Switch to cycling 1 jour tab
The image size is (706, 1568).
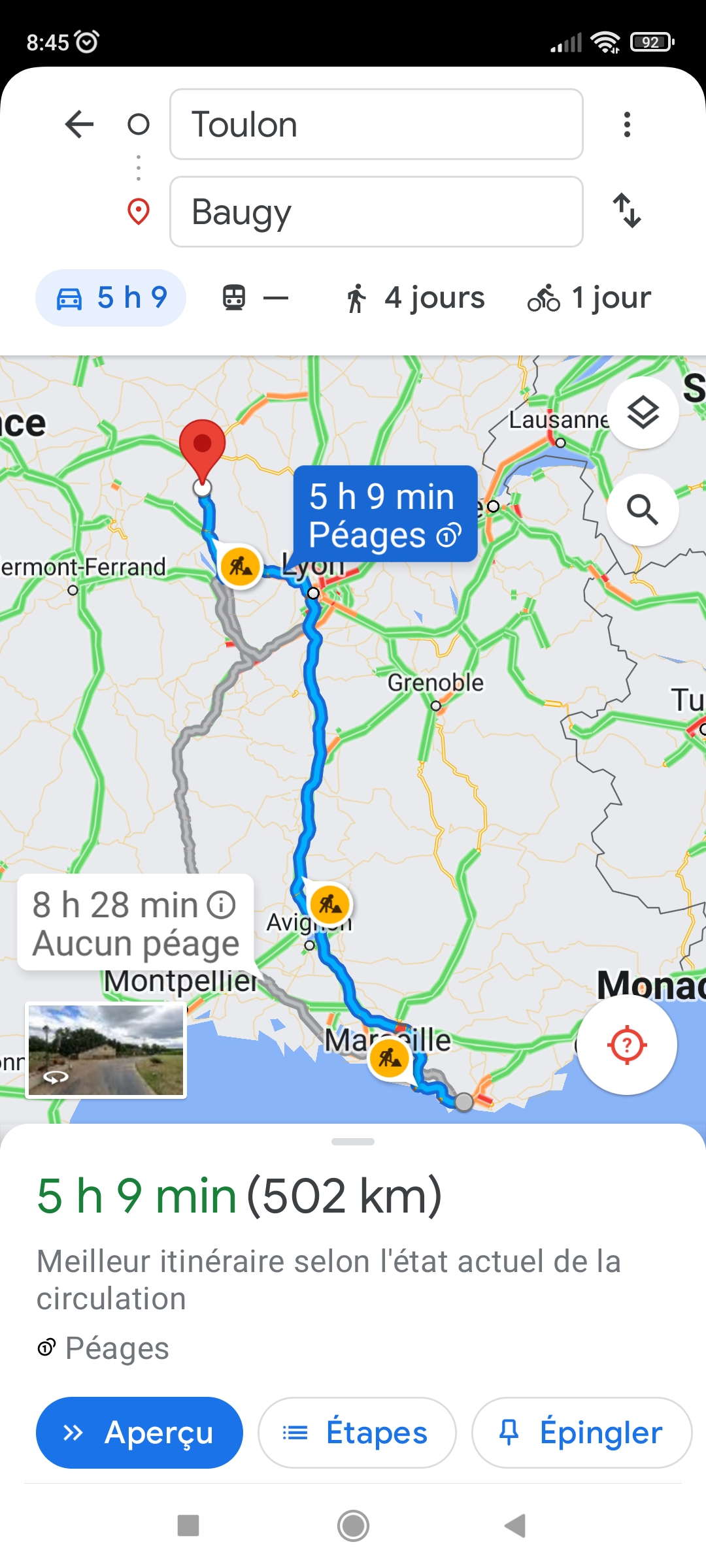click(589, 298)
